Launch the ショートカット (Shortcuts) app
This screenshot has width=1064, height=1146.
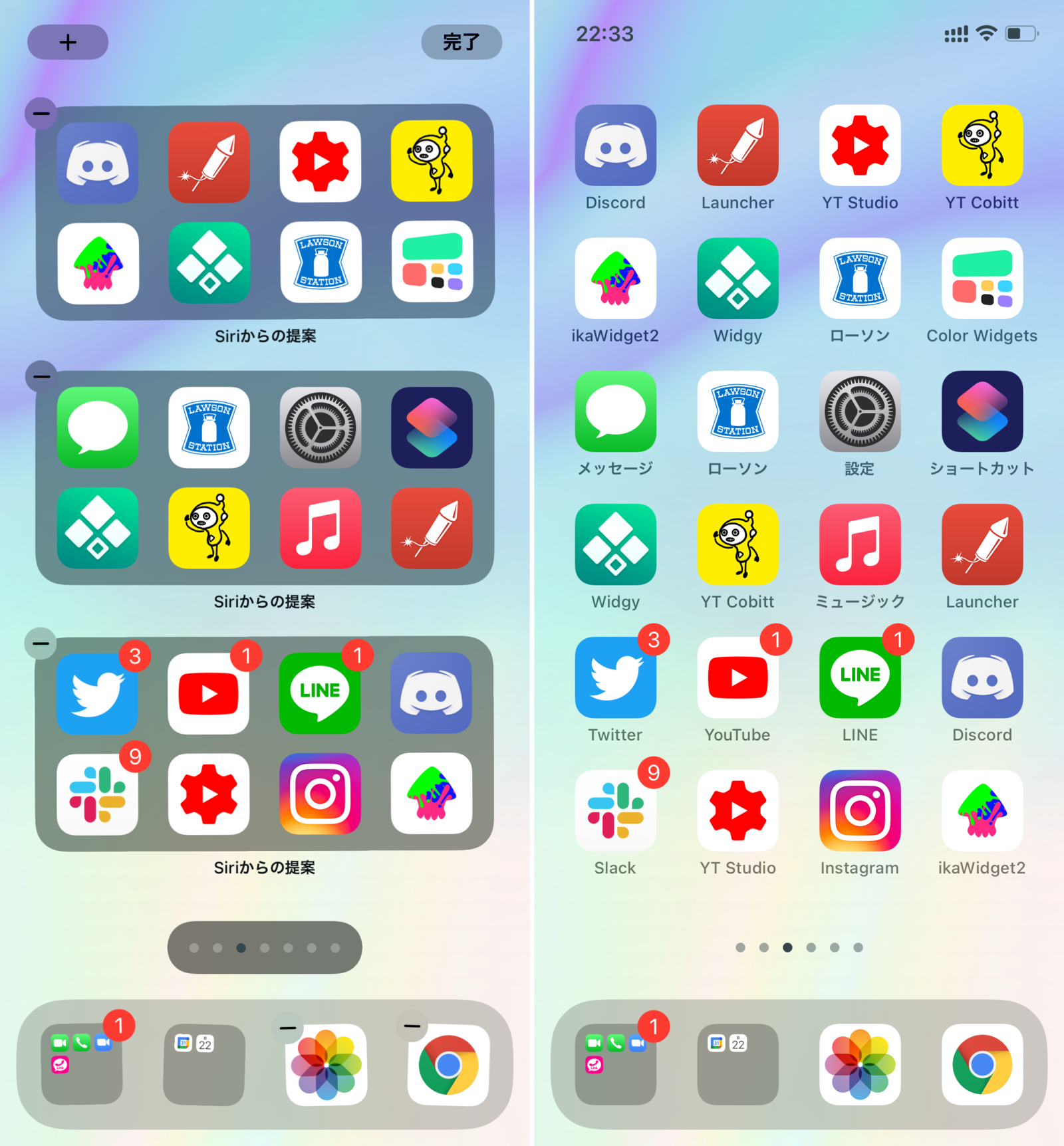[982, 412]
